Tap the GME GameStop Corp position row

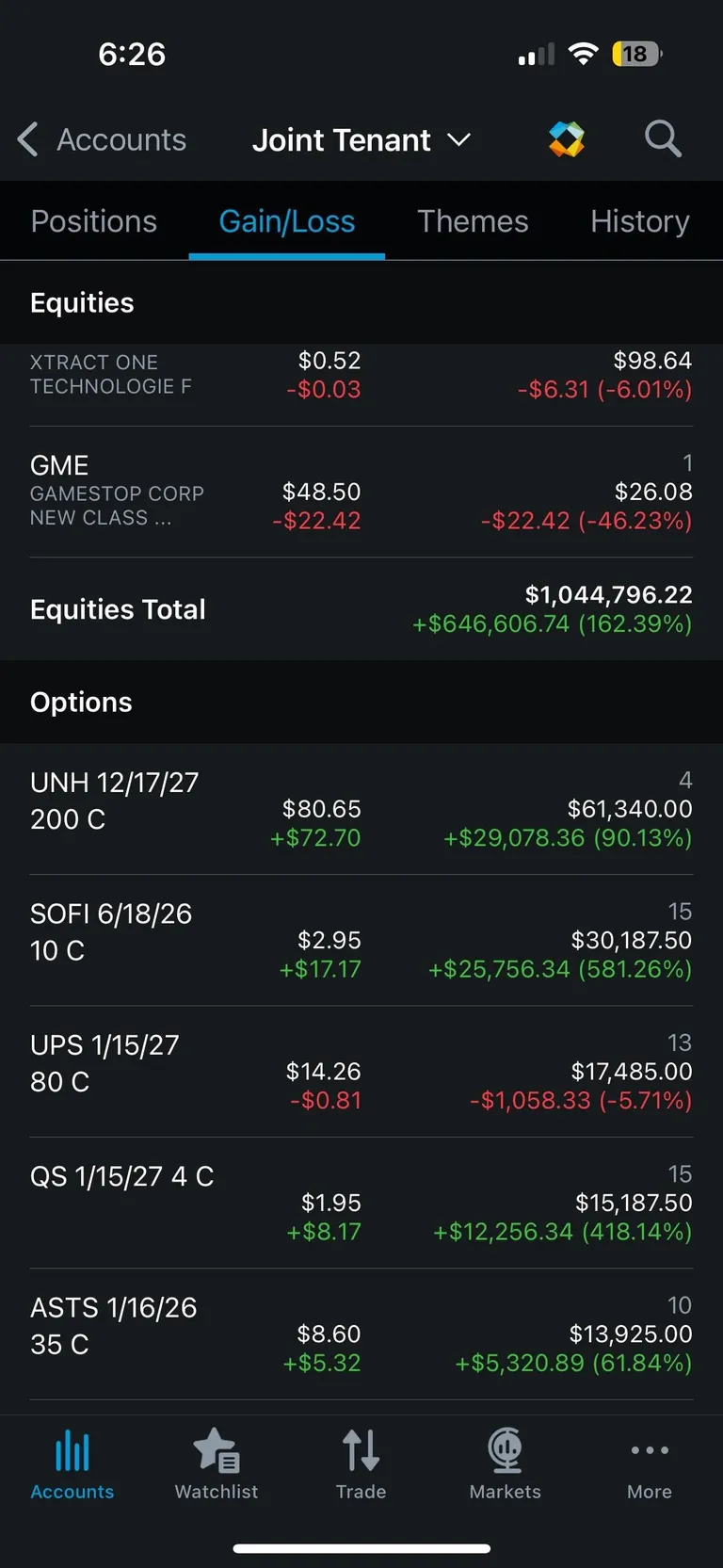point(361,492)
